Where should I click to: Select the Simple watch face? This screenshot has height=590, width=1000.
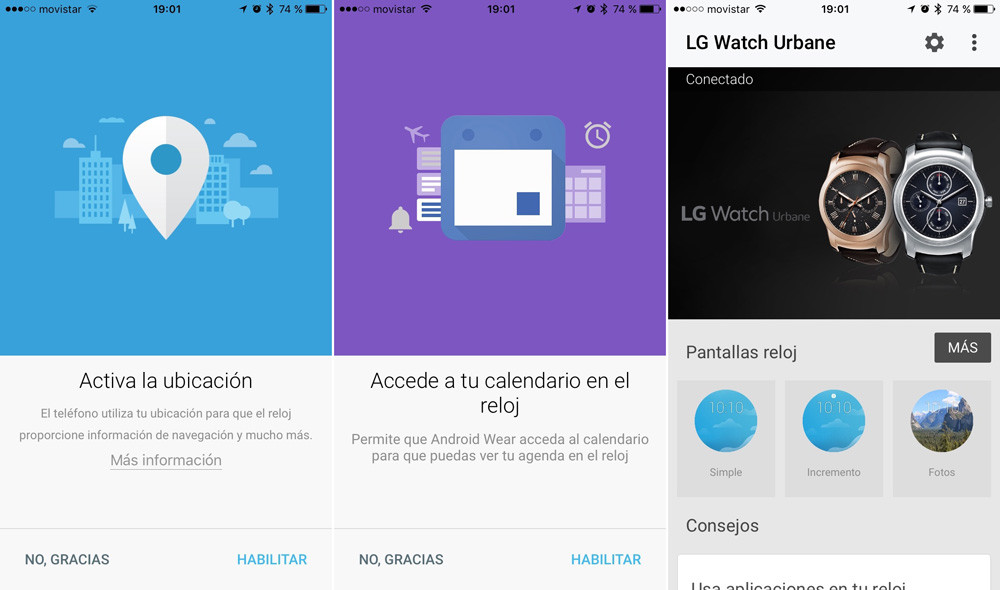coord(726,436)
